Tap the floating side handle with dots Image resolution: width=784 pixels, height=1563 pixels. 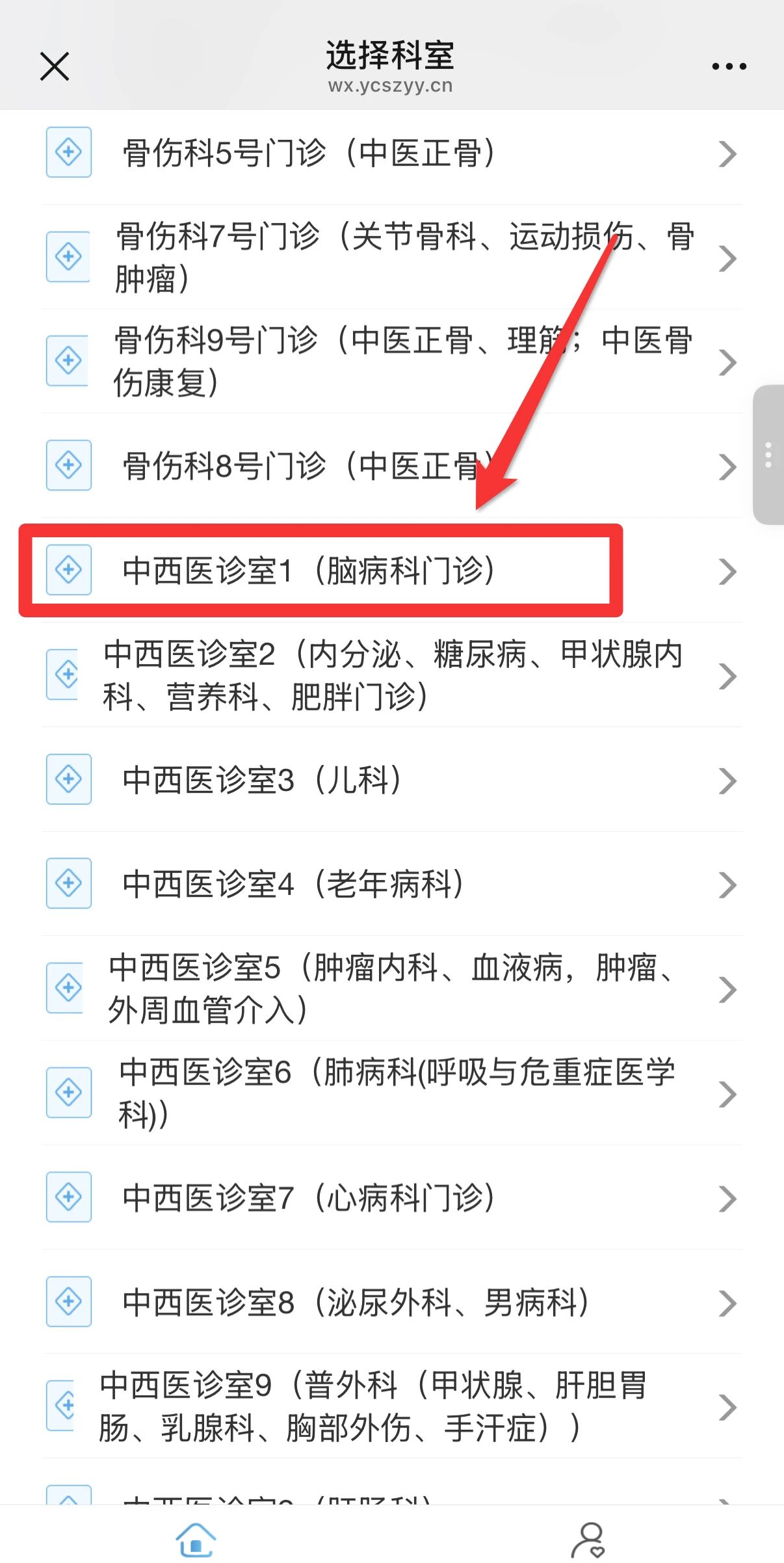pos(768,455)
